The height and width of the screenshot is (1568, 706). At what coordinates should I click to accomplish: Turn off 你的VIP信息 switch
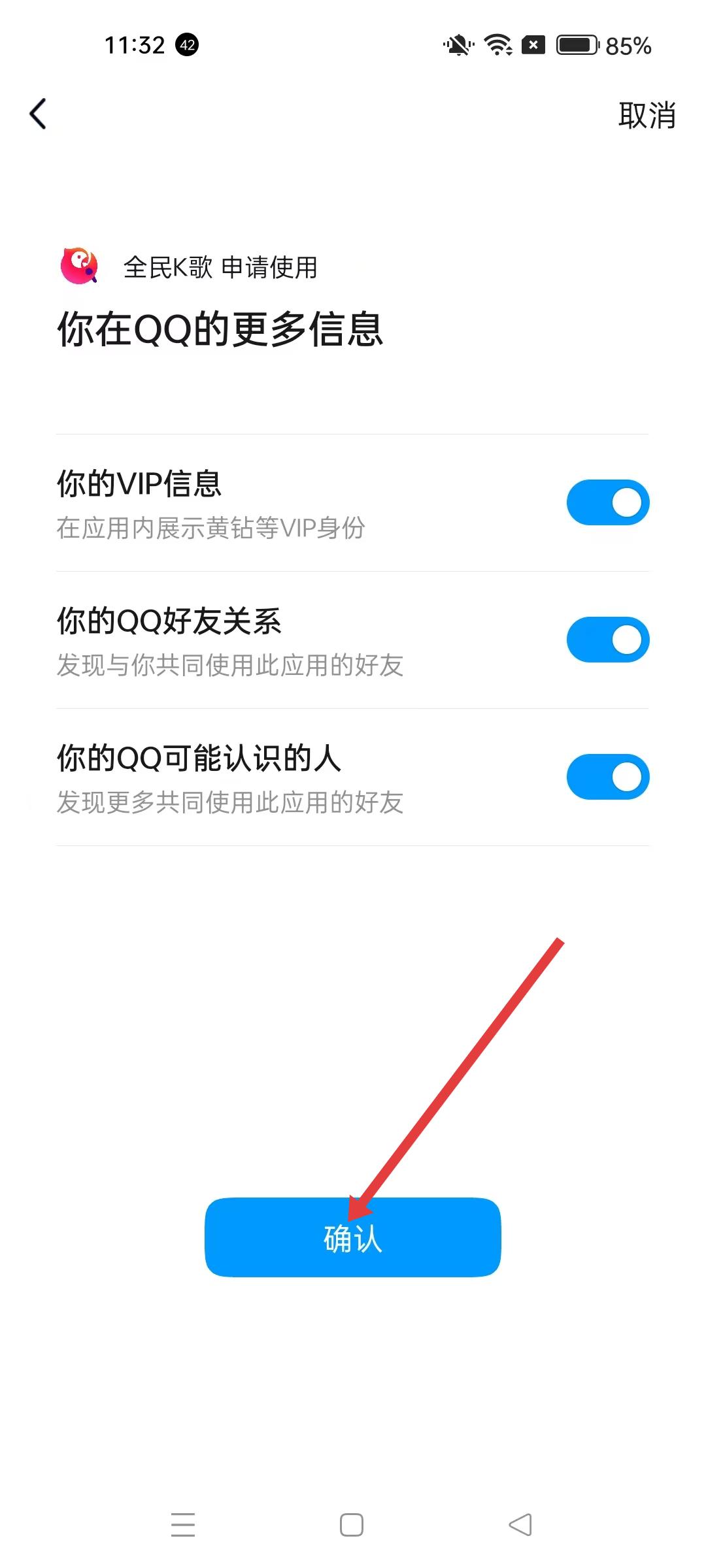click(607, 502)
